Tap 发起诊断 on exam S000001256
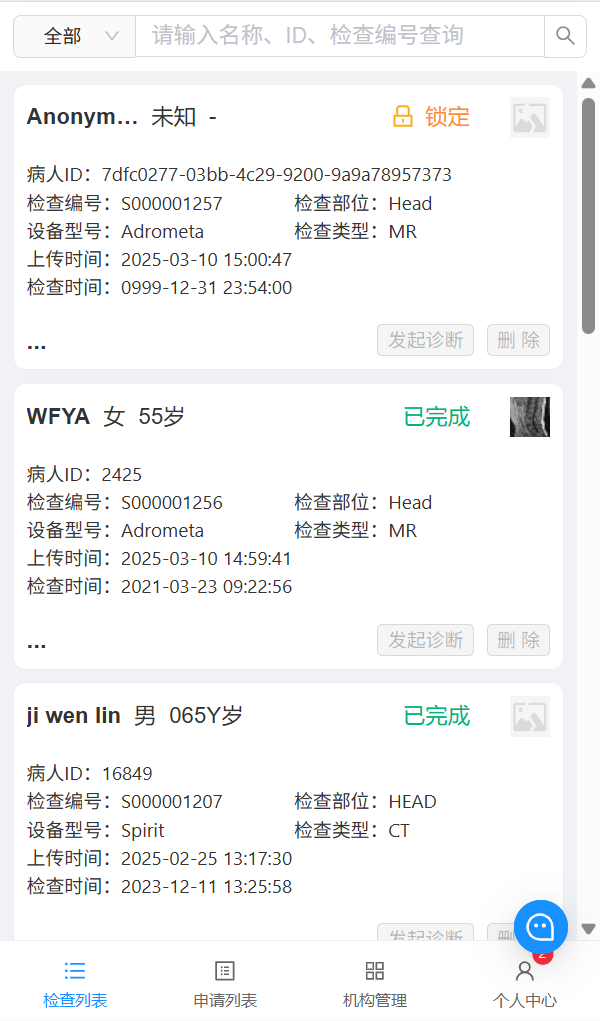 point(425,640)
